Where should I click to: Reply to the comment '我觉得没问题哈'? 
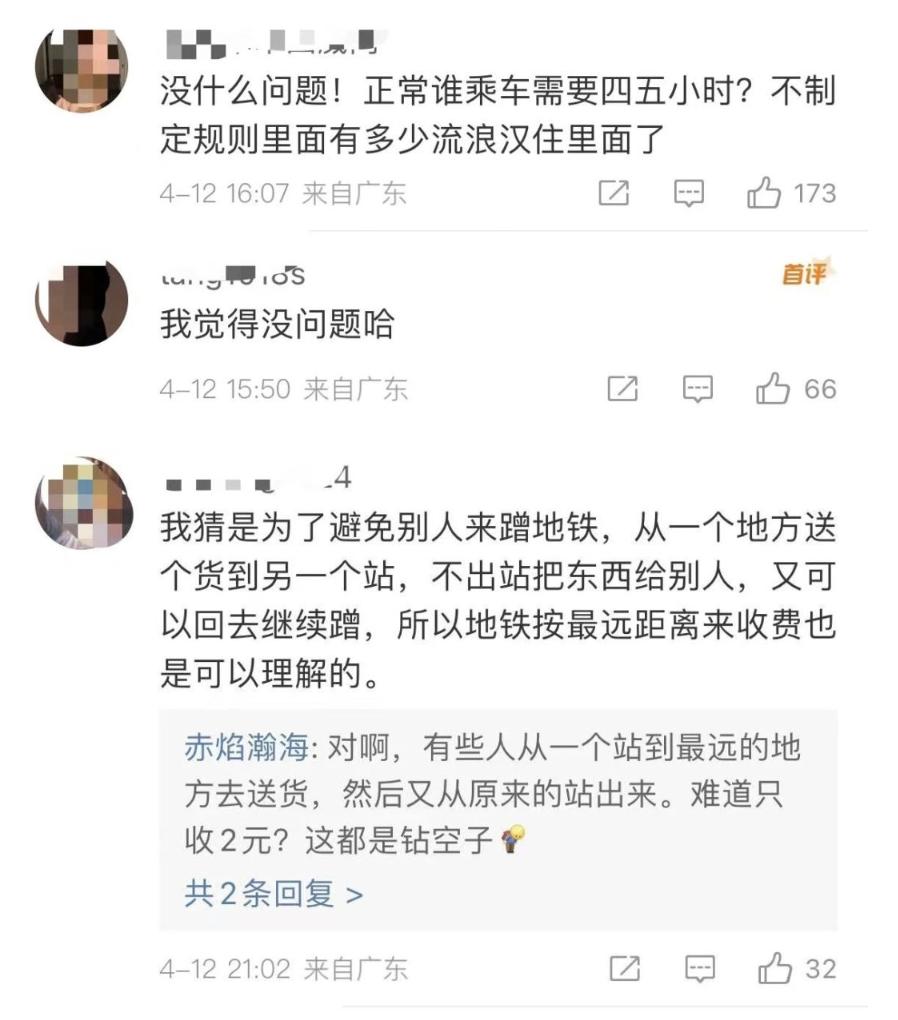tap(698, 389)
